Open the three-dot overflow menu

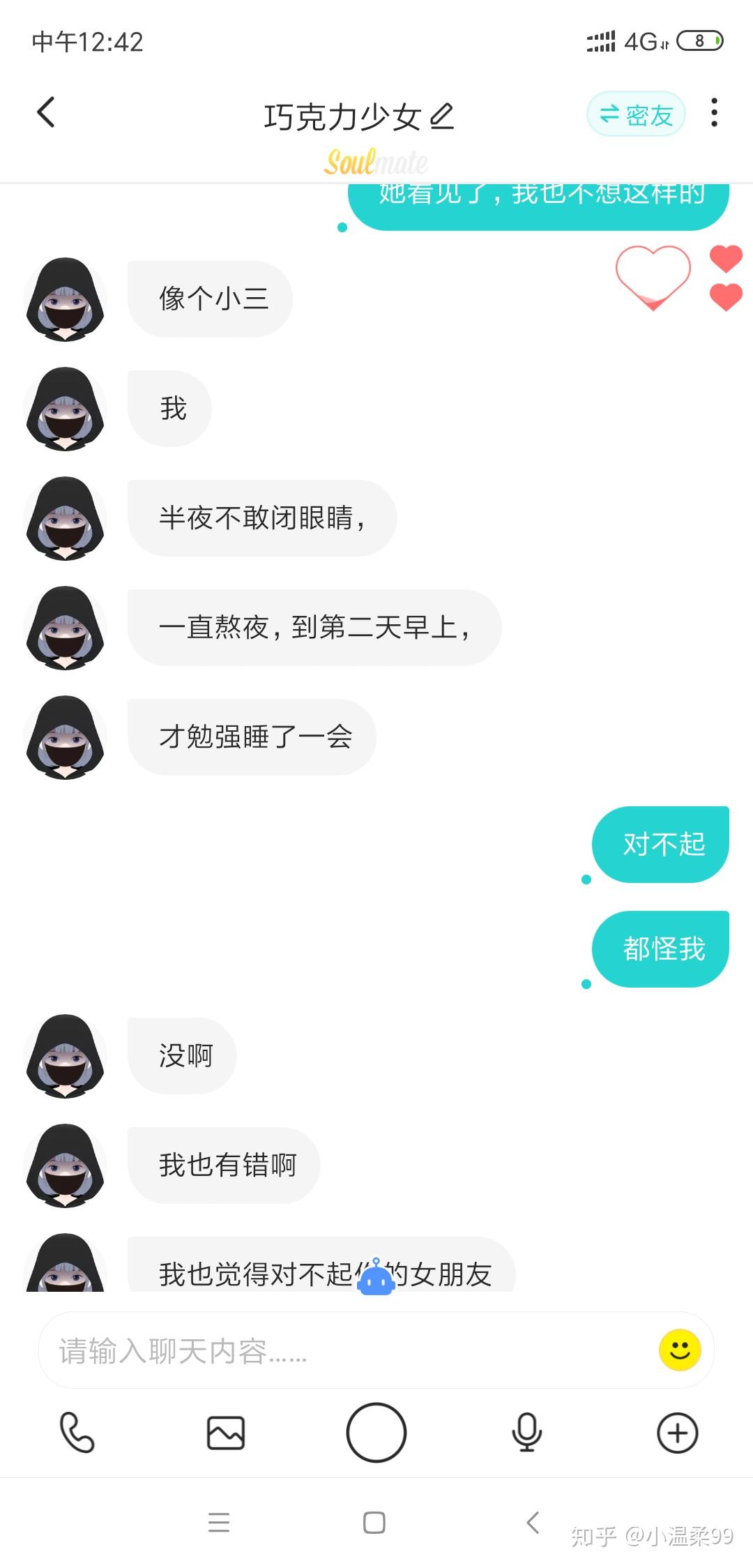(x=714, y=113)
